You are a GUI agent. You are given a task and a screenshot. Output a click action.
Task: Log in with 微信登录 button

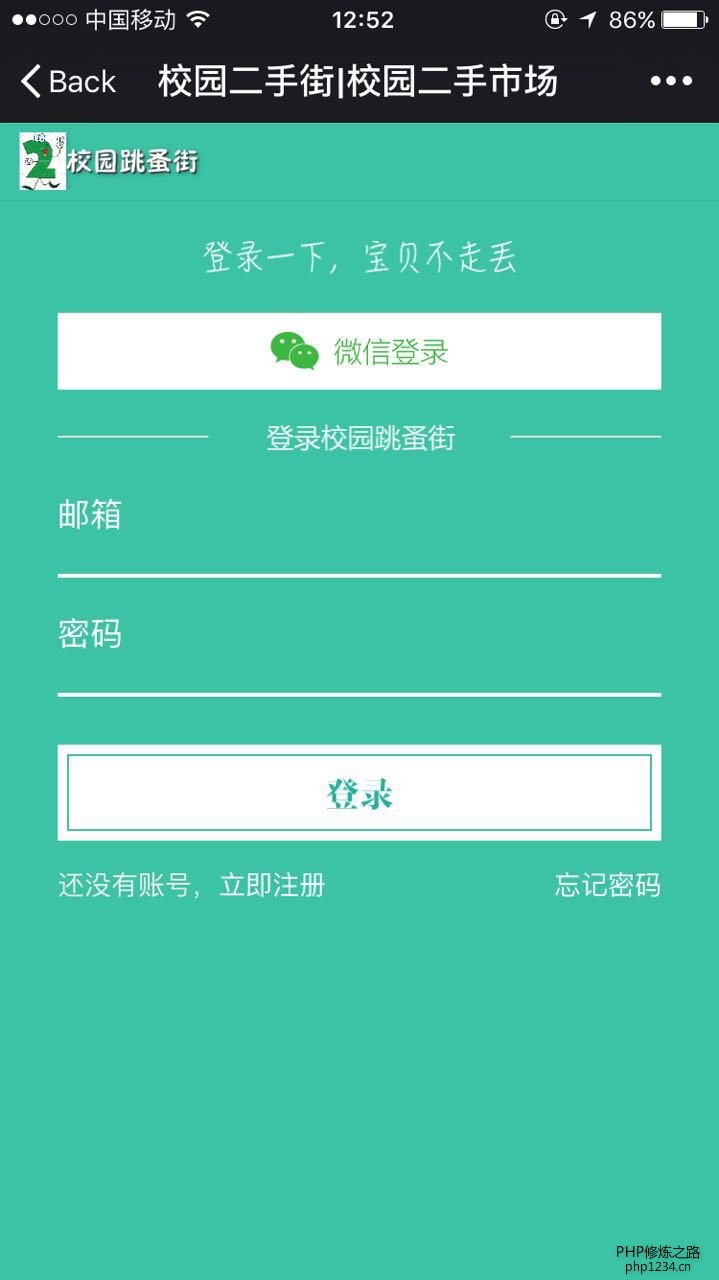pos(359,351)
